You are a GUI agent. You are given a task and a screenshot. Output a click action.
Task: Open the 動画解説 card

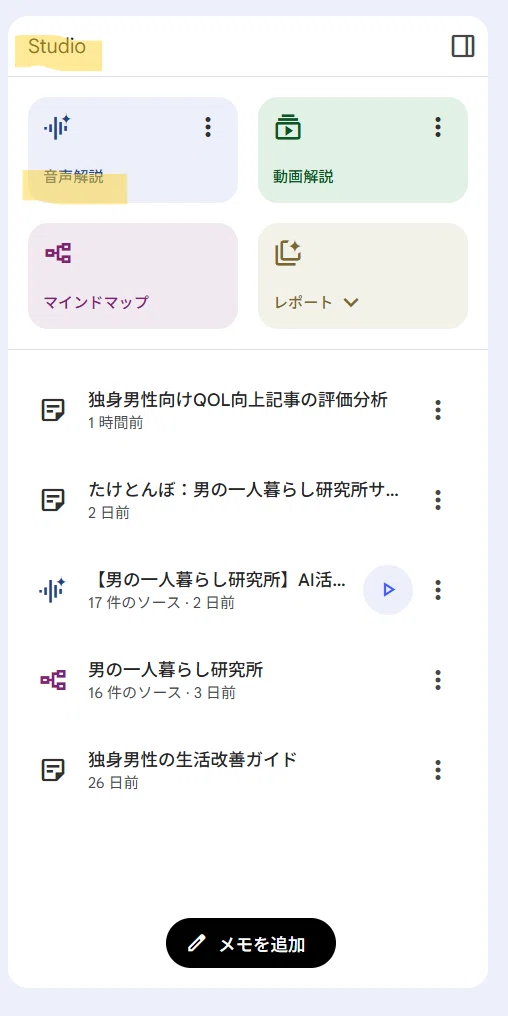click(363, 150)
